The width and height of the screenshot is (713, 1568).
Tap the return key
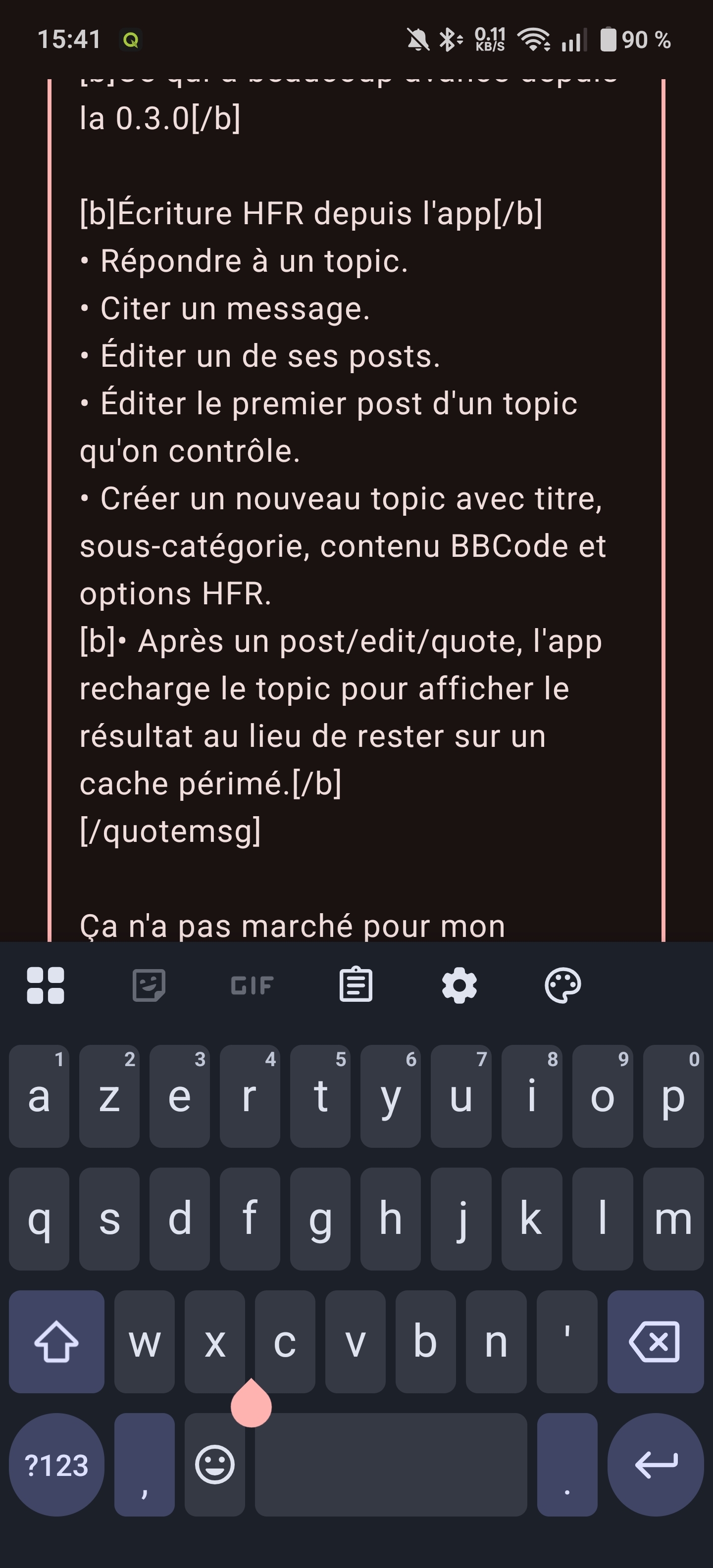[x=656, y=1465]
